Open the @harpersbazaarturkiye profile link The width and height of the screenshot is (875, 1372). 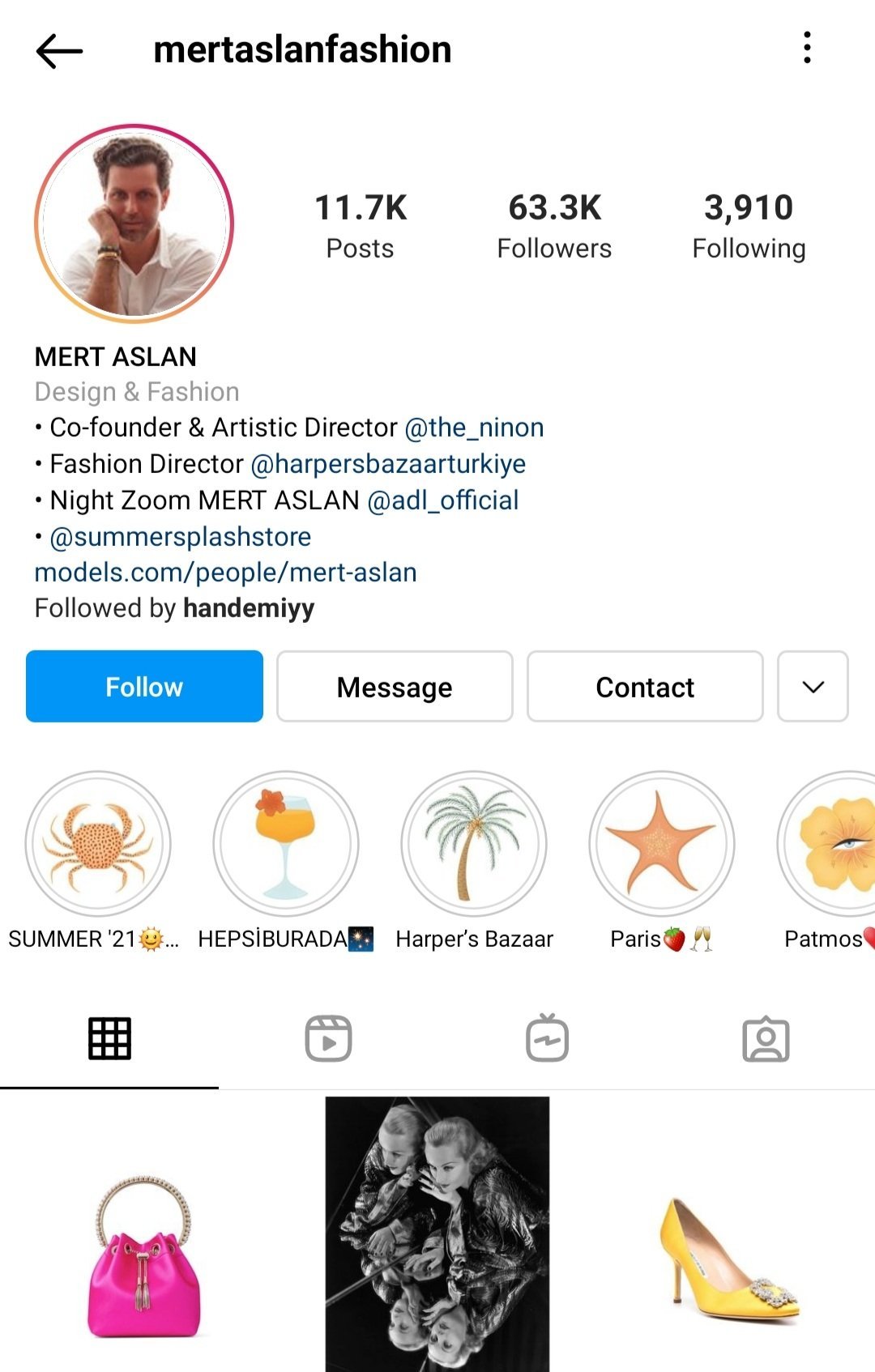tap(388, 464)
